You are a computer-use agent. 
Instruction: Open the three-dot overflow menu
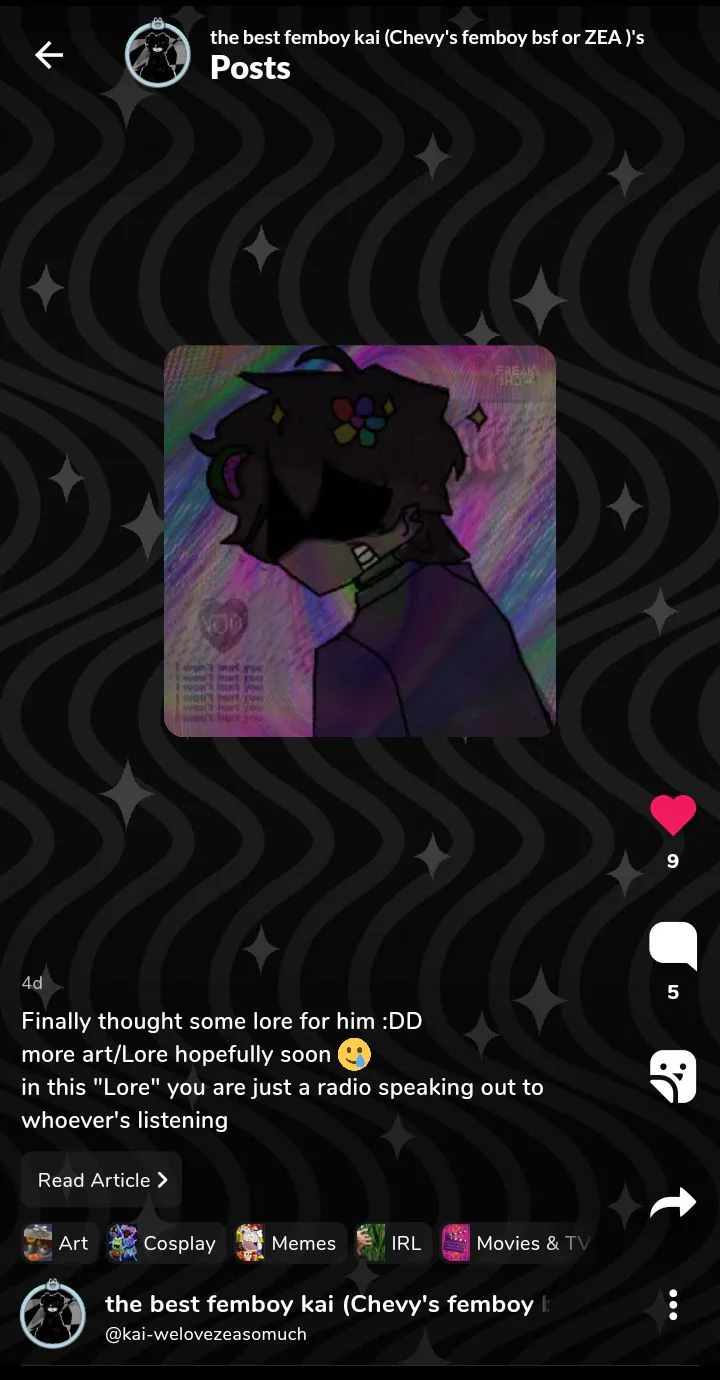673,1304
